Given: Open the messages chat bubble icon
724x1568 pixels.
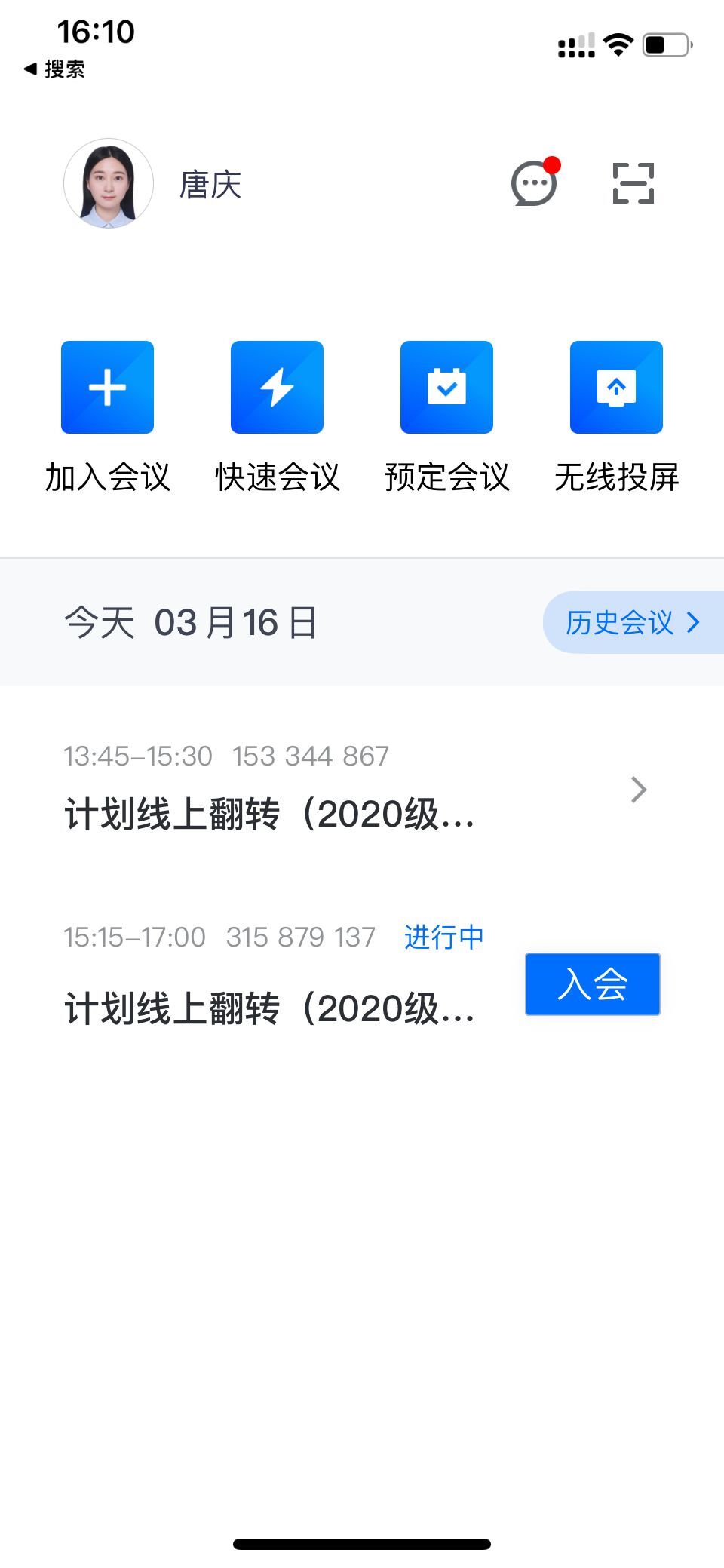Looking at the screenshot, I should click(534, 183).
